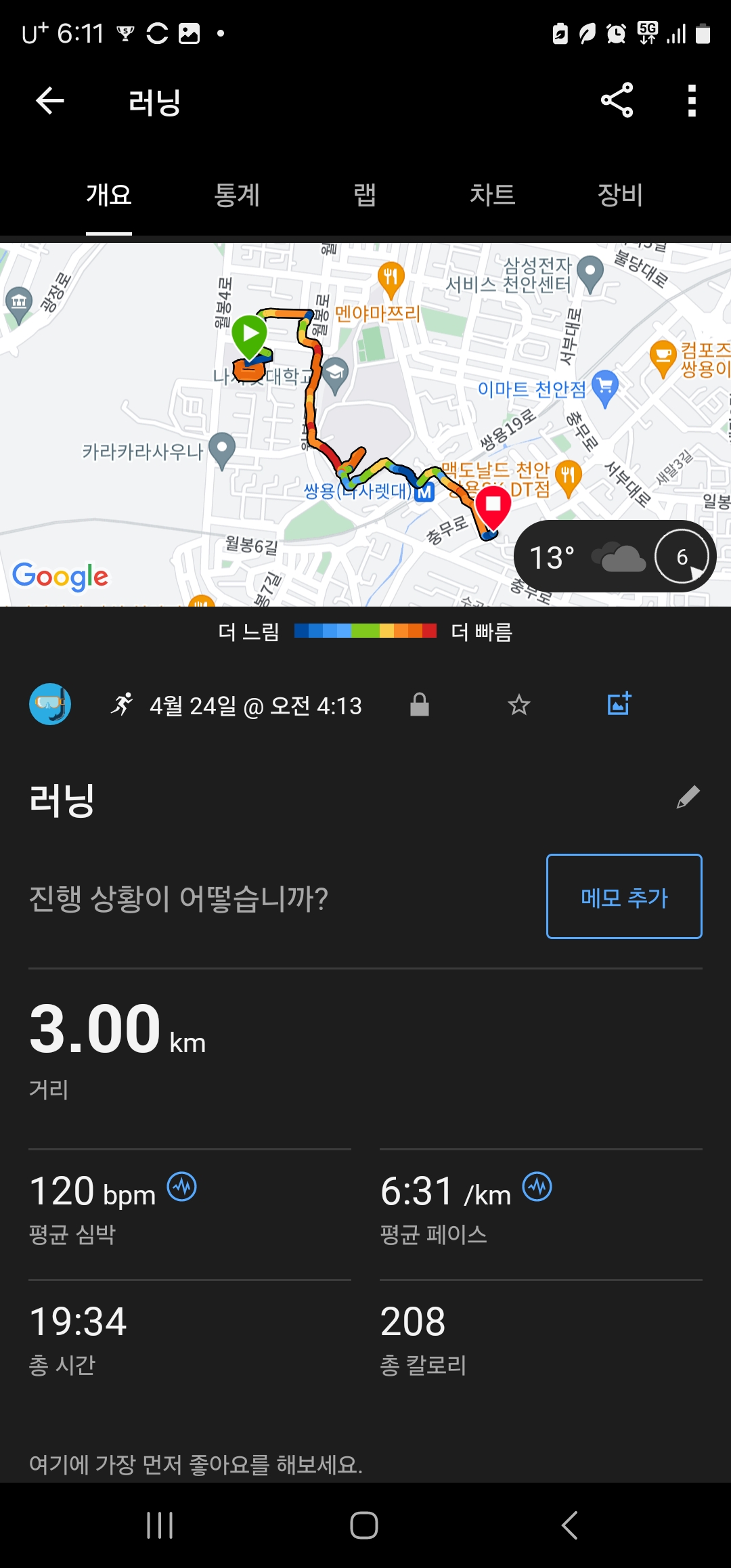The width and height of the screenshot is (731, 1568).
Task: Switch to the 차트 tab
Action: pos(493,195)
